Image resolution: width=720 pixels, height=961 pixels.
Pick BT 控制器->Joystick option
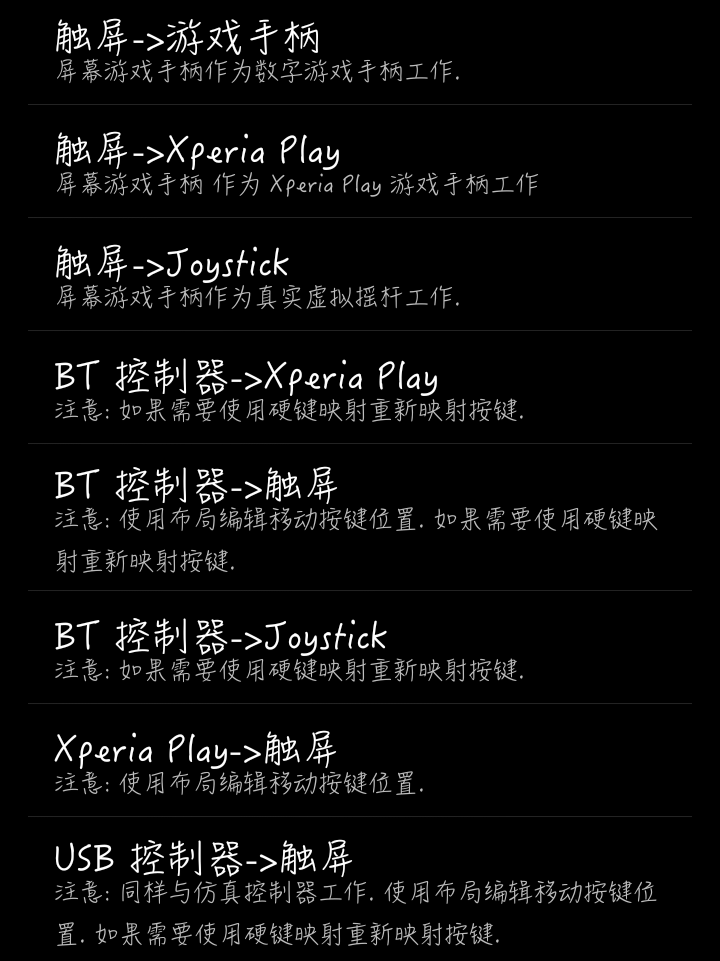[x=359, y=647]
